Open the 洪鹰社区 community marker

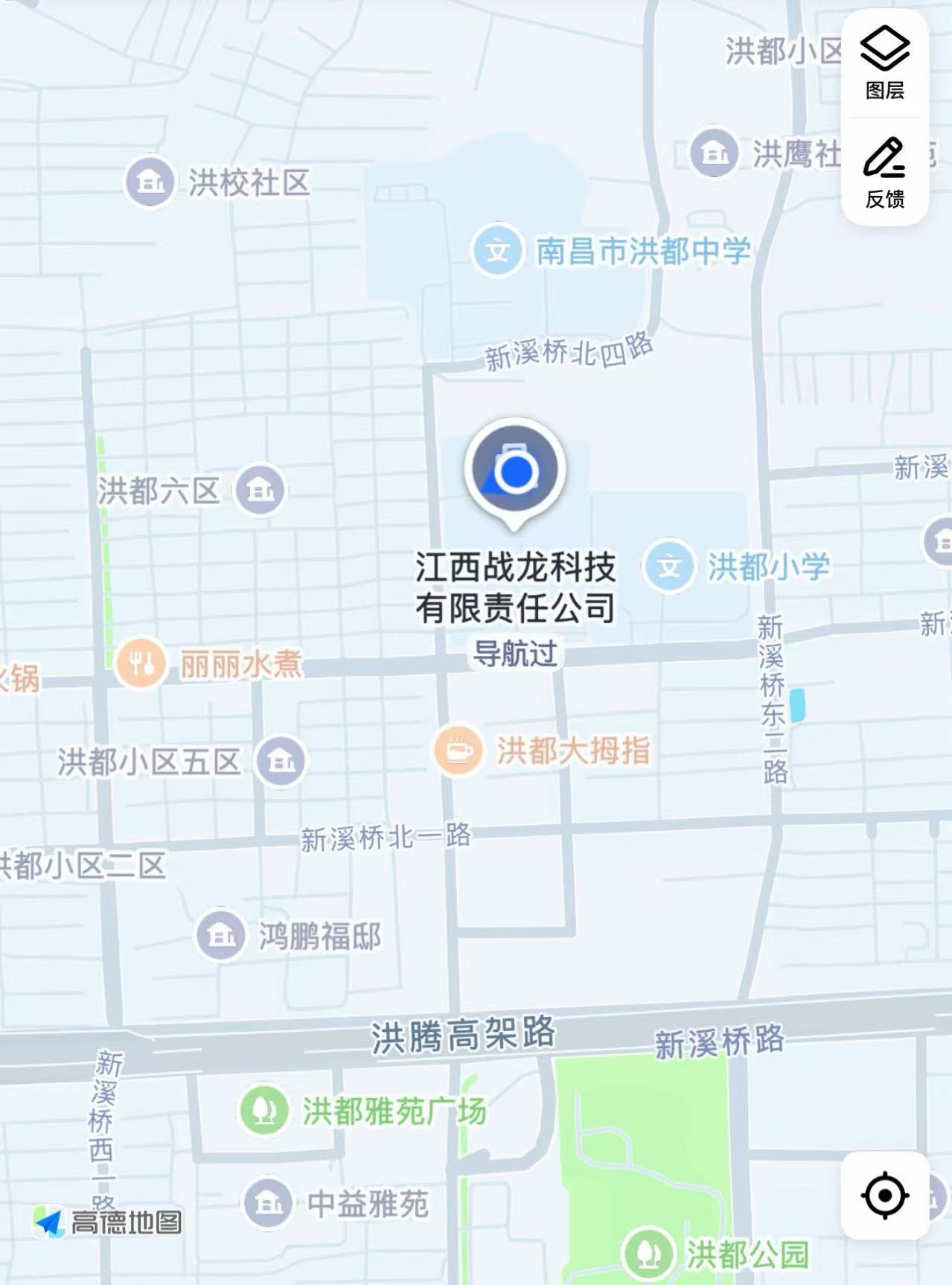pos(715,153)
